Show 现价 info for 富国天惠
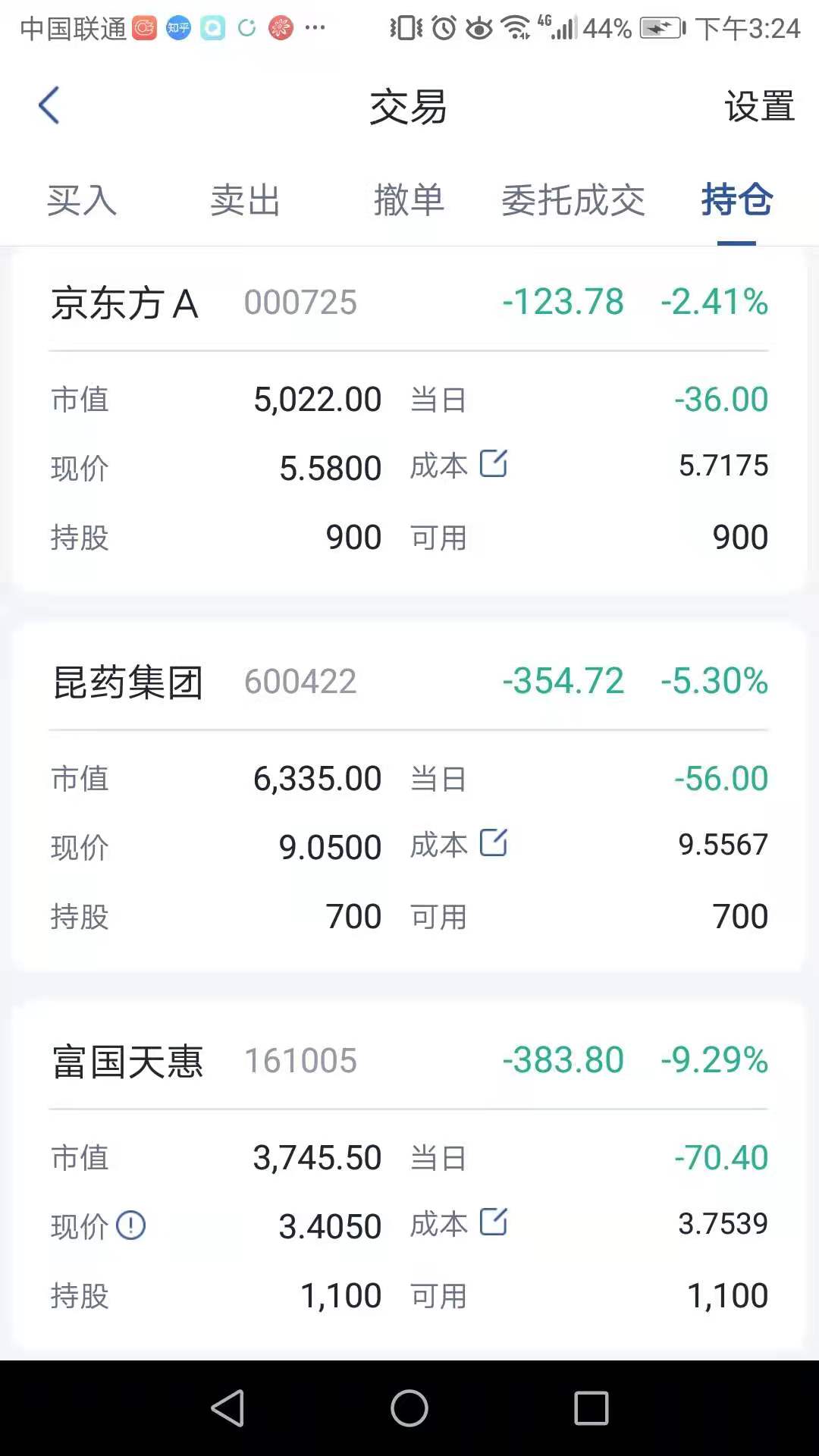 [x=131, y=1225]
